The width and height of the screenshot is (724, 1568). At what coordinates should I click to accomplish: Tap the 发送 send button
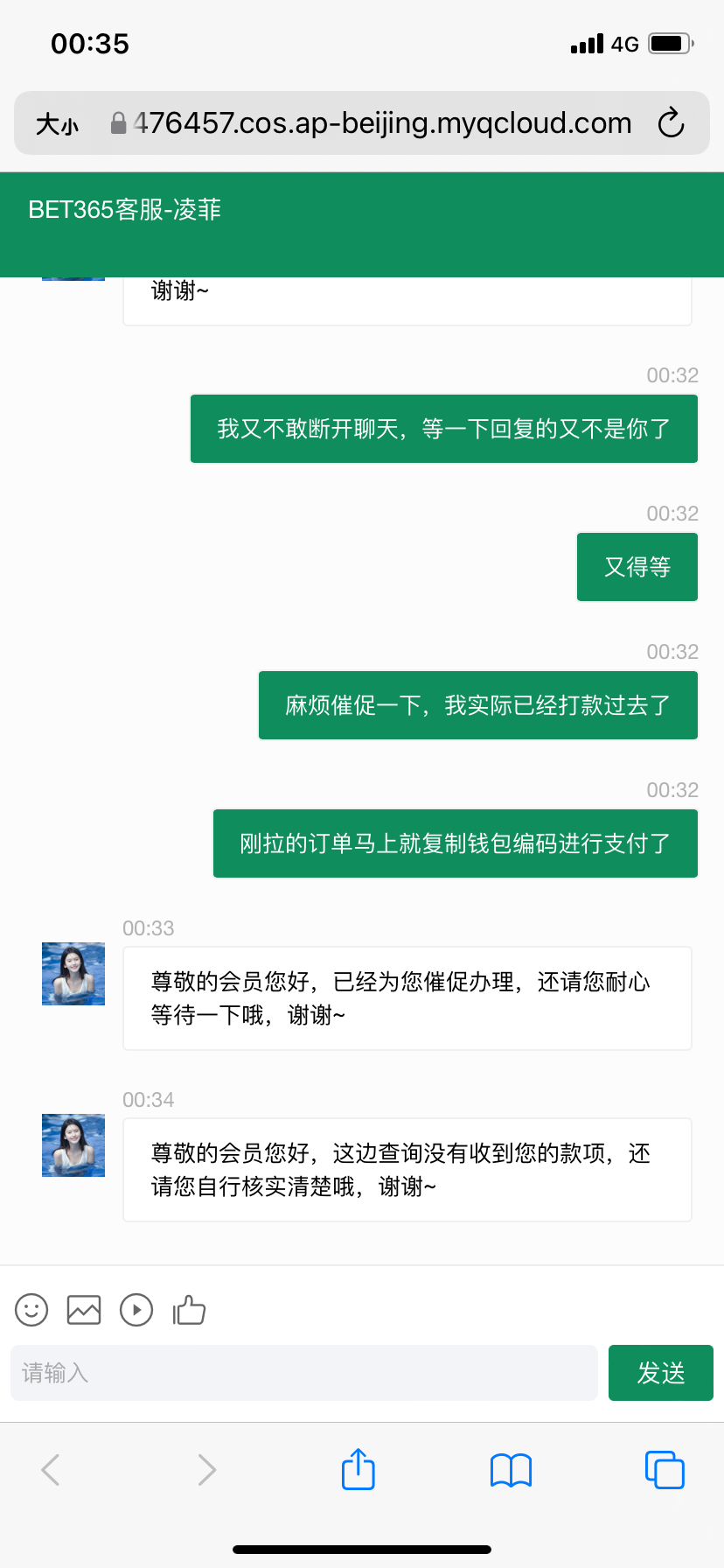[660, 1373]
